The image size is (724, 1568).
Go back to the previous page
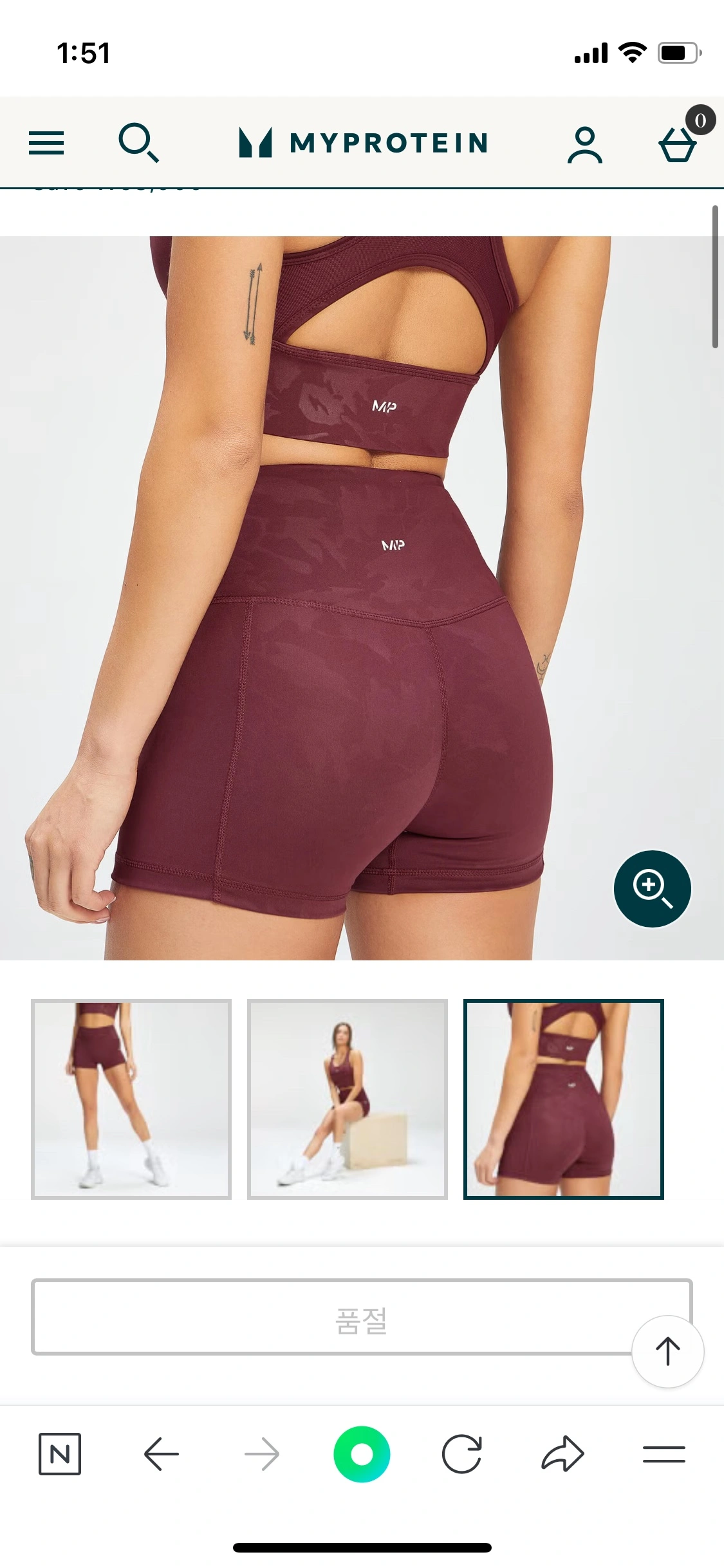pyautogui.click(x=161, y=1454)
